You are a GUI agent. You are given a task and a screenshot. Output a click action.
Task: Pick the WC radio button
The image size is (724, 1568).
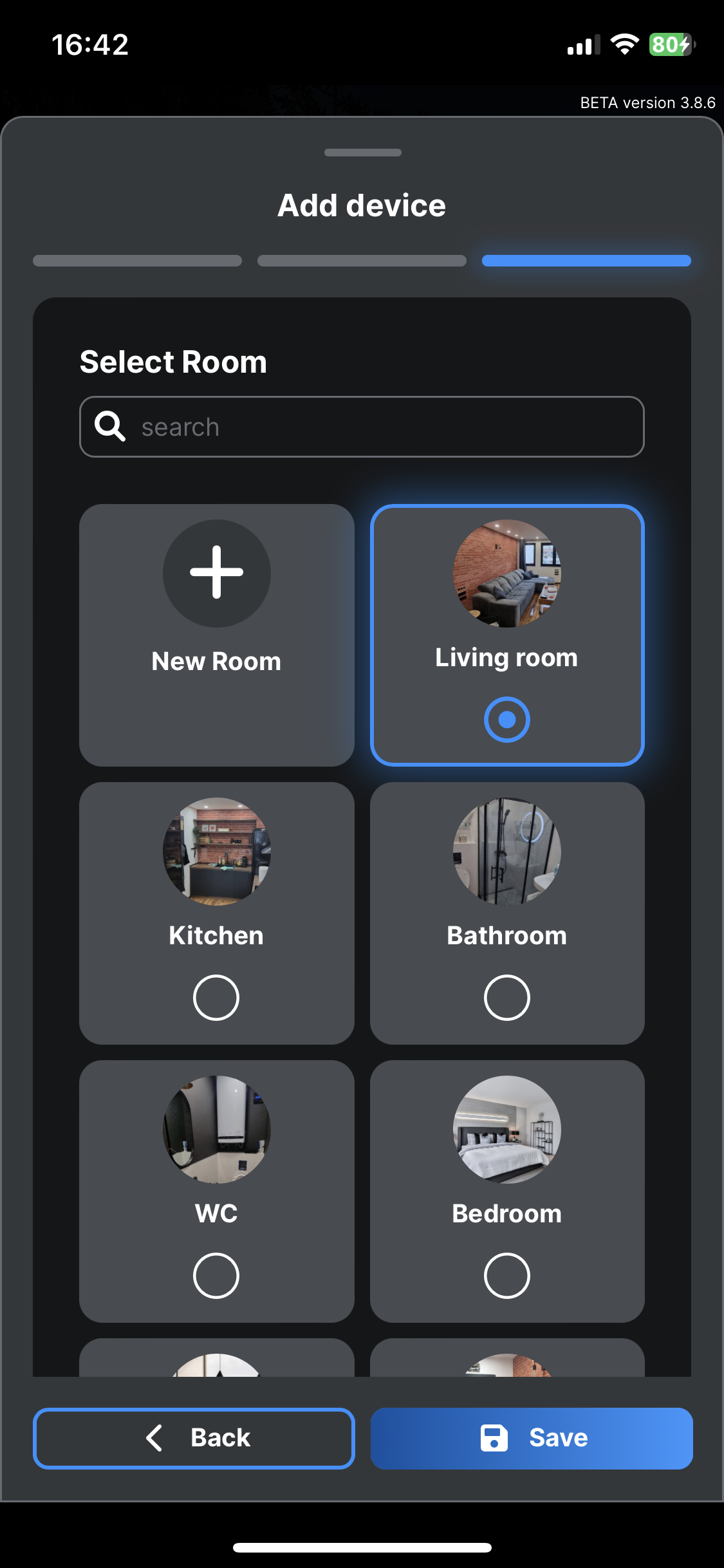[x=216, y=1275]
